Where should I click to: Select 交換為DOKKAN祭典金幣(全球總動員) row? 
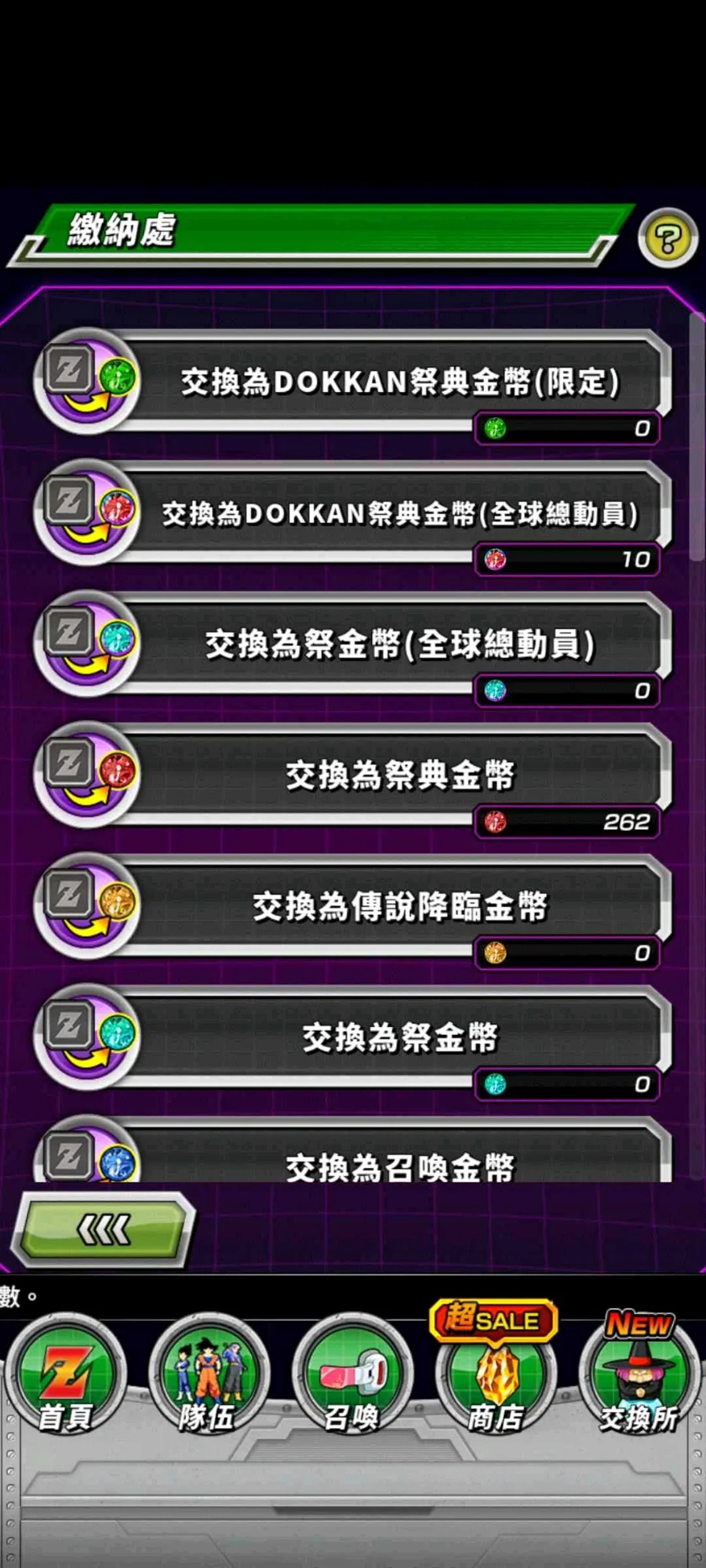tap(398, 514)
